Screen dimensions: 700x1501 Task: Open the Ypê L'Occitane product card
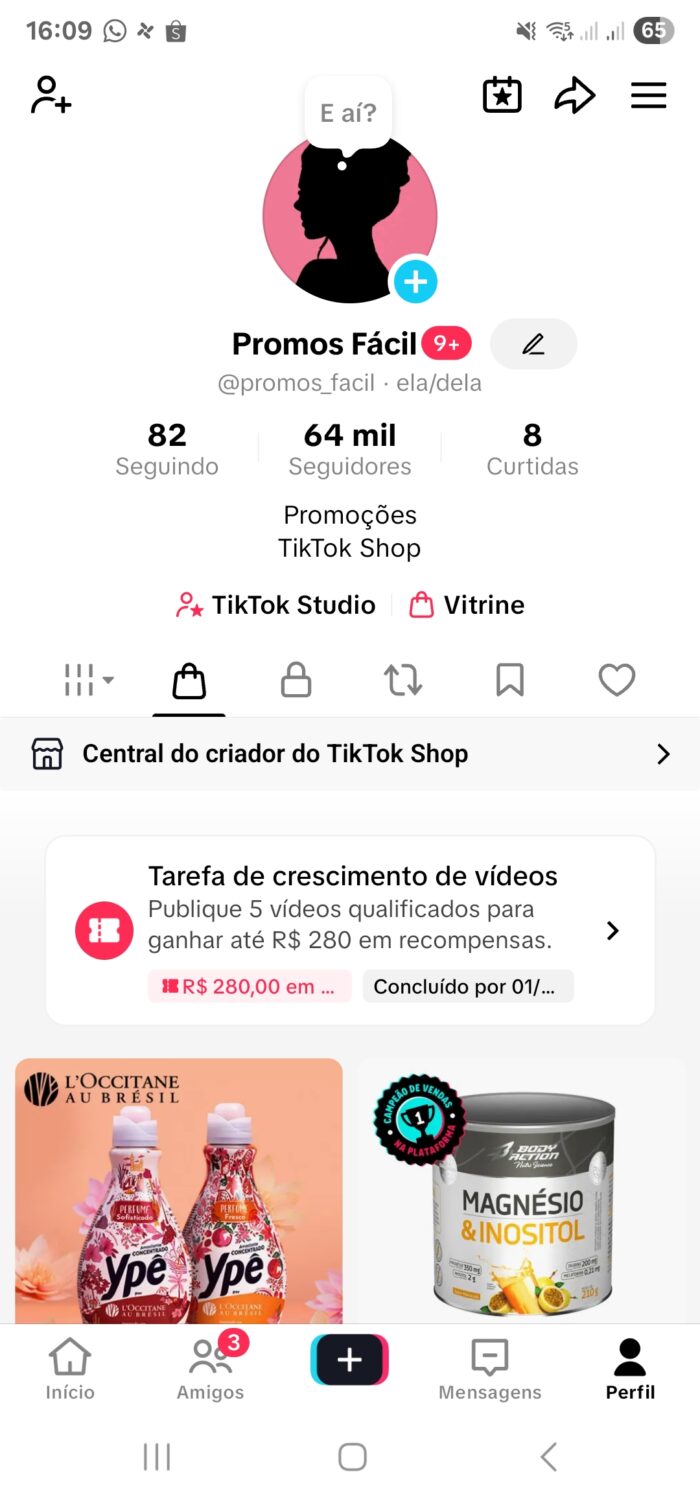[x=179, y=1190]
